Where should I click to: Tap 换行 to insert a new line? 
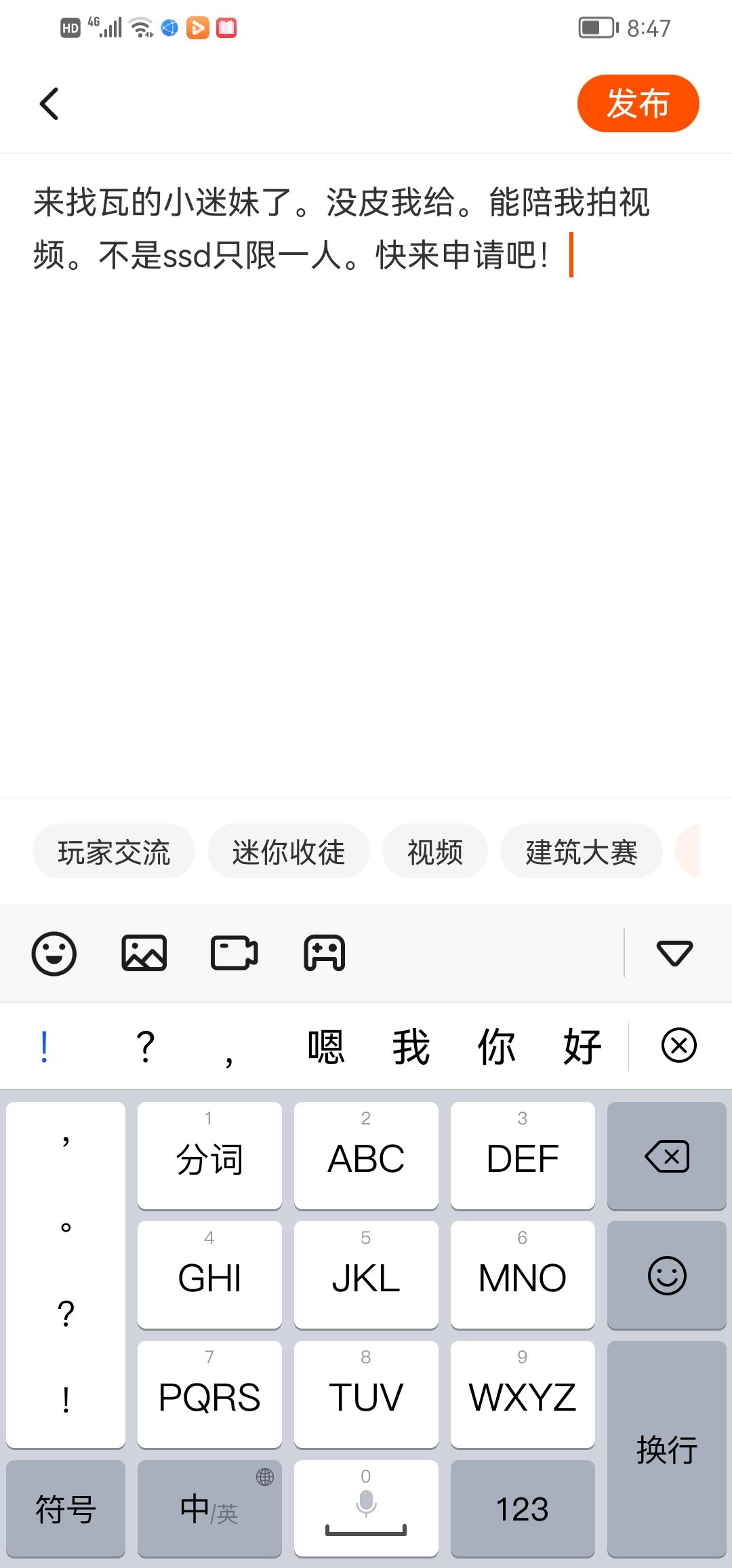[x=667, y=1449]
